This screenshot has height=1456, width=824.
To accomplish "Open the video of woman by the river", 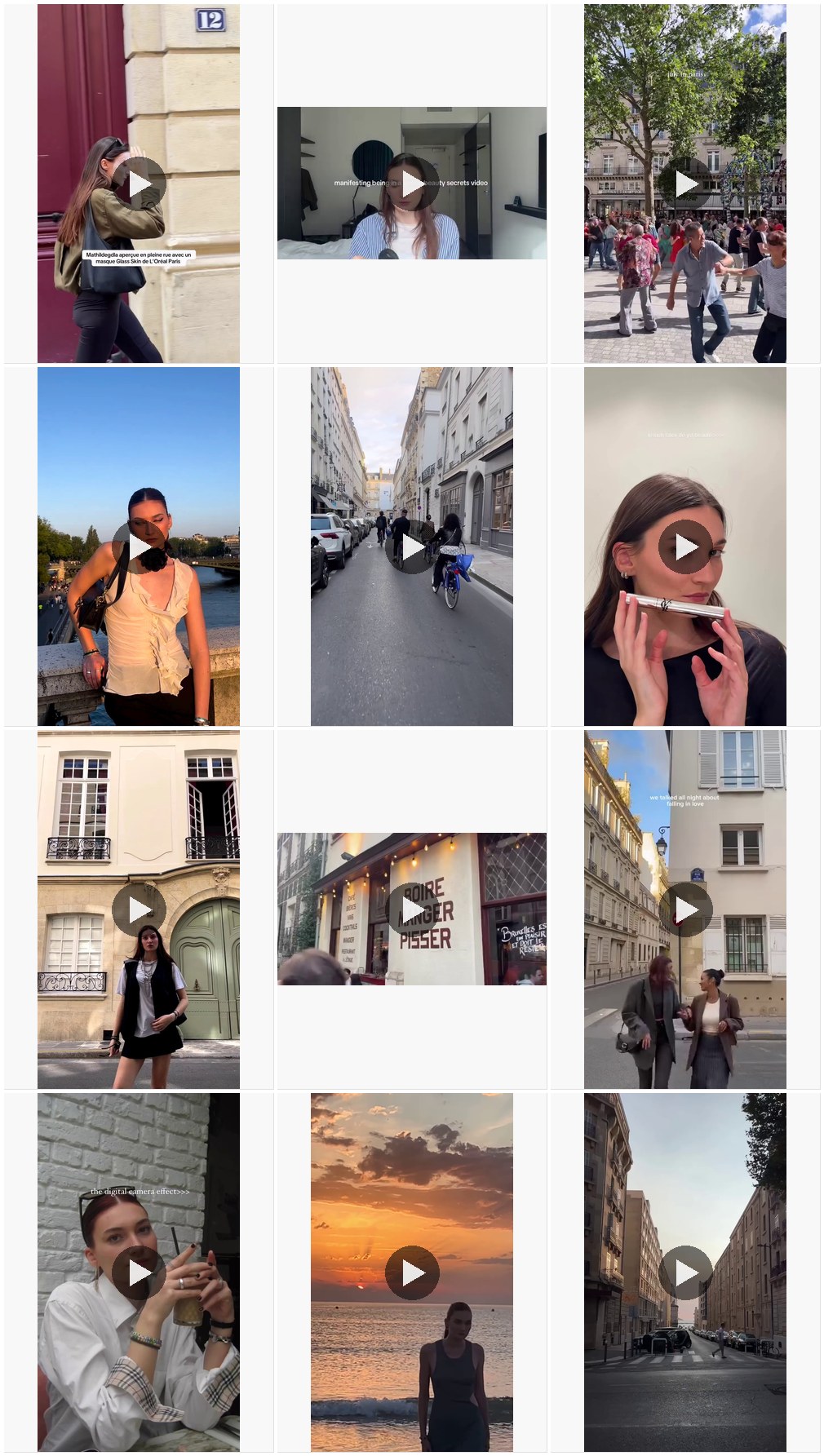I will point(139,547).
